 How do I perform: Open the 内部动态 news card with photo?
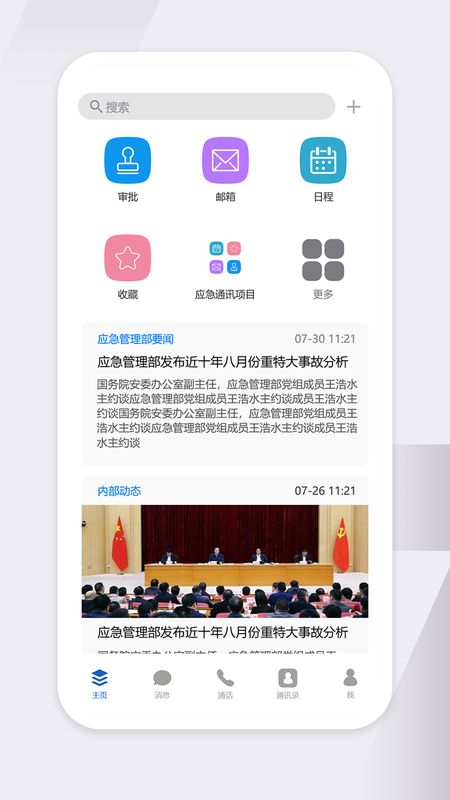pyautogui.click(x=225, y=564)
